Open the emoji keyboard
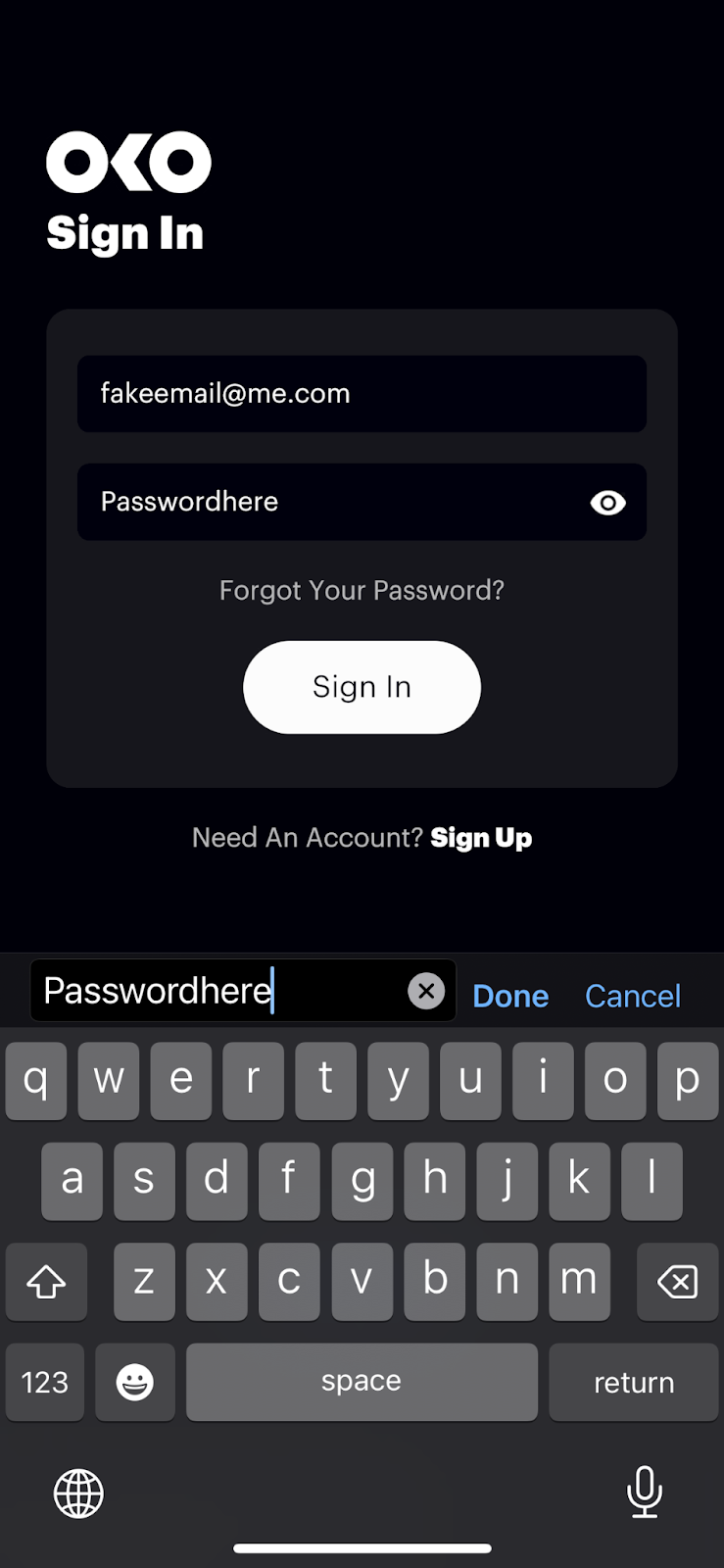The width and height of the screenshot is (724, 1568). coord(135,1382)
